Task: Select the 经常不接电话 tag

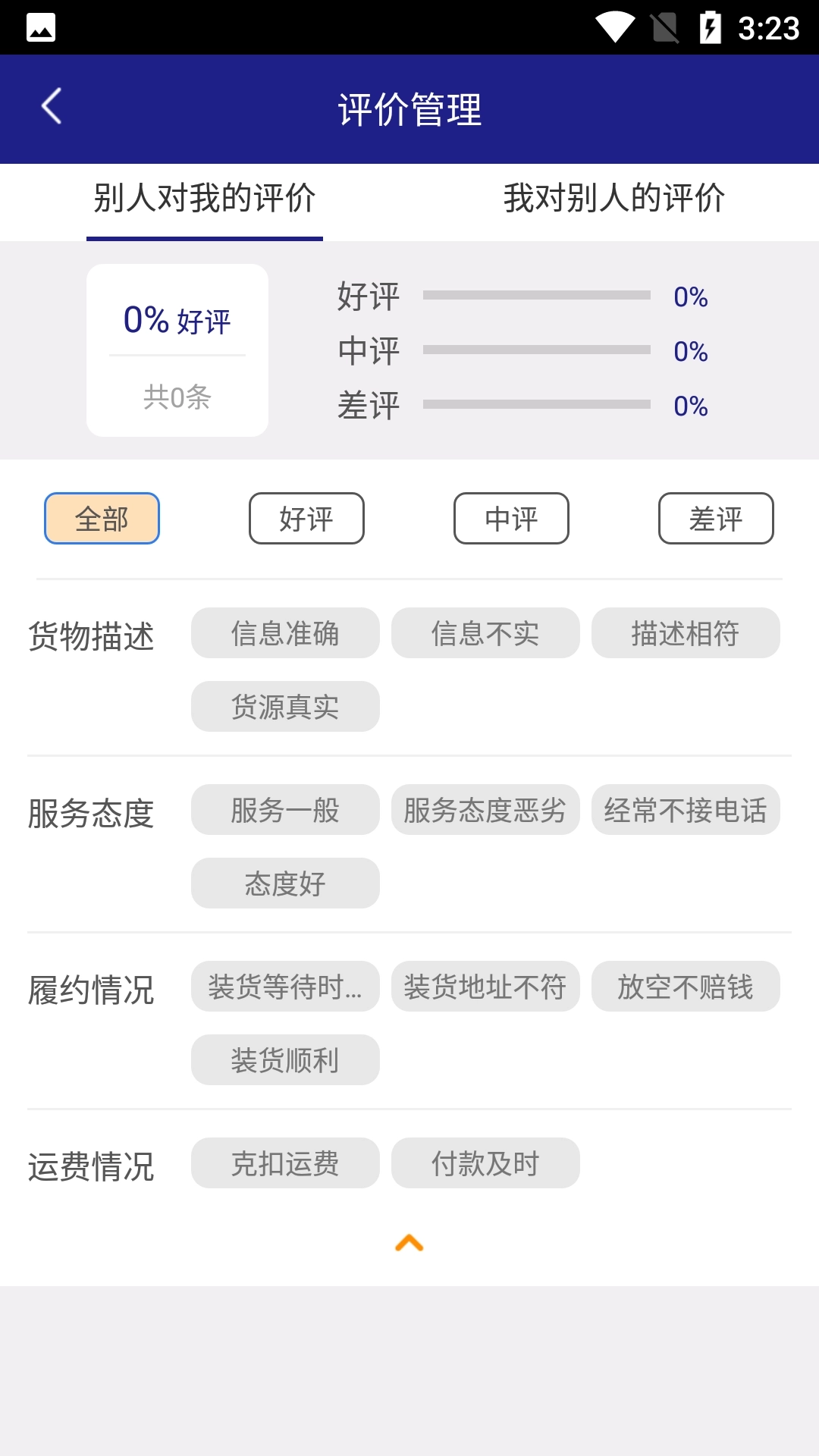Action: (686, 810)
